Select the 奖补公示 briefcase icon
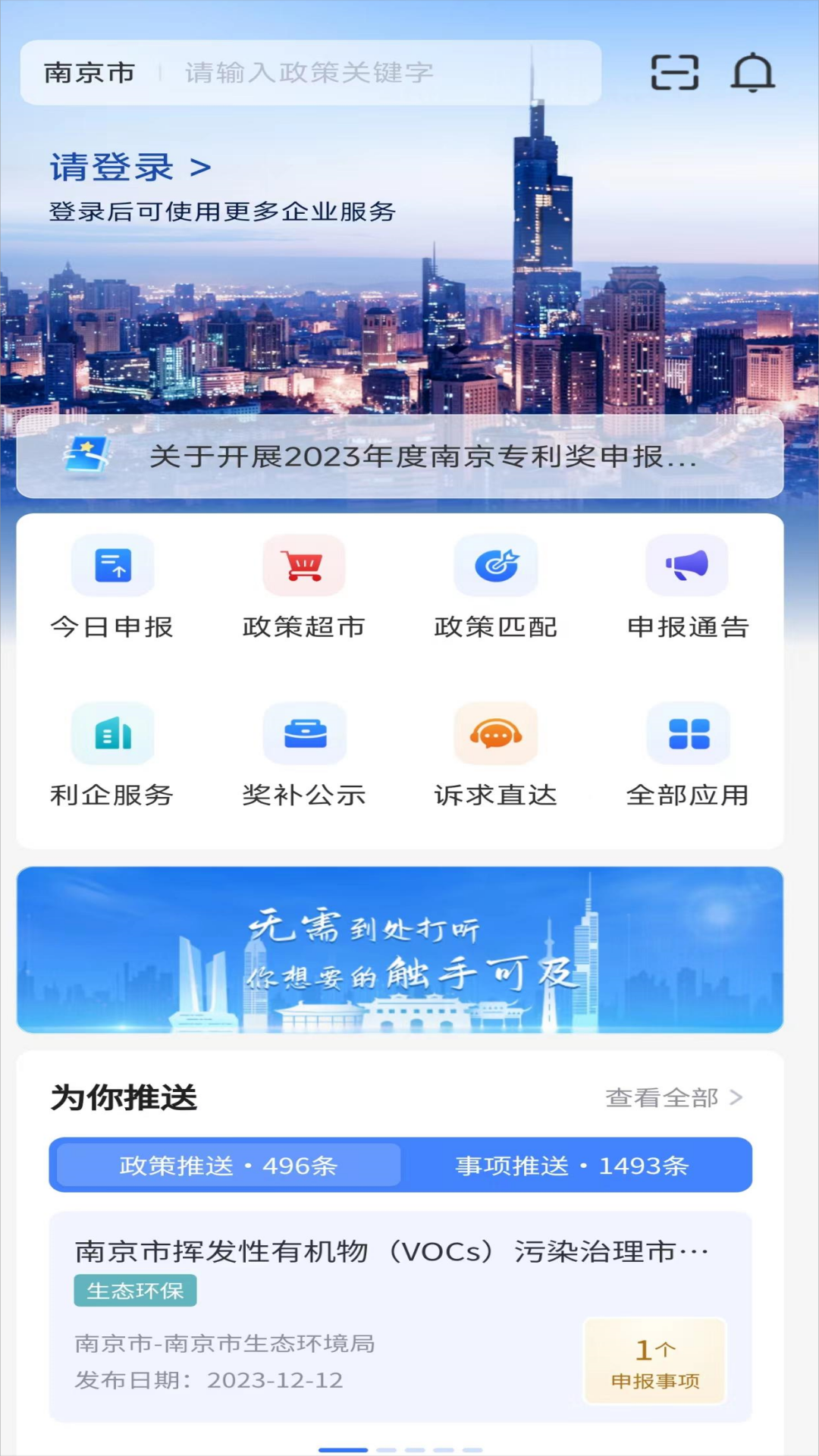This screenshot has height=1456, width=819. pos(303,733)
